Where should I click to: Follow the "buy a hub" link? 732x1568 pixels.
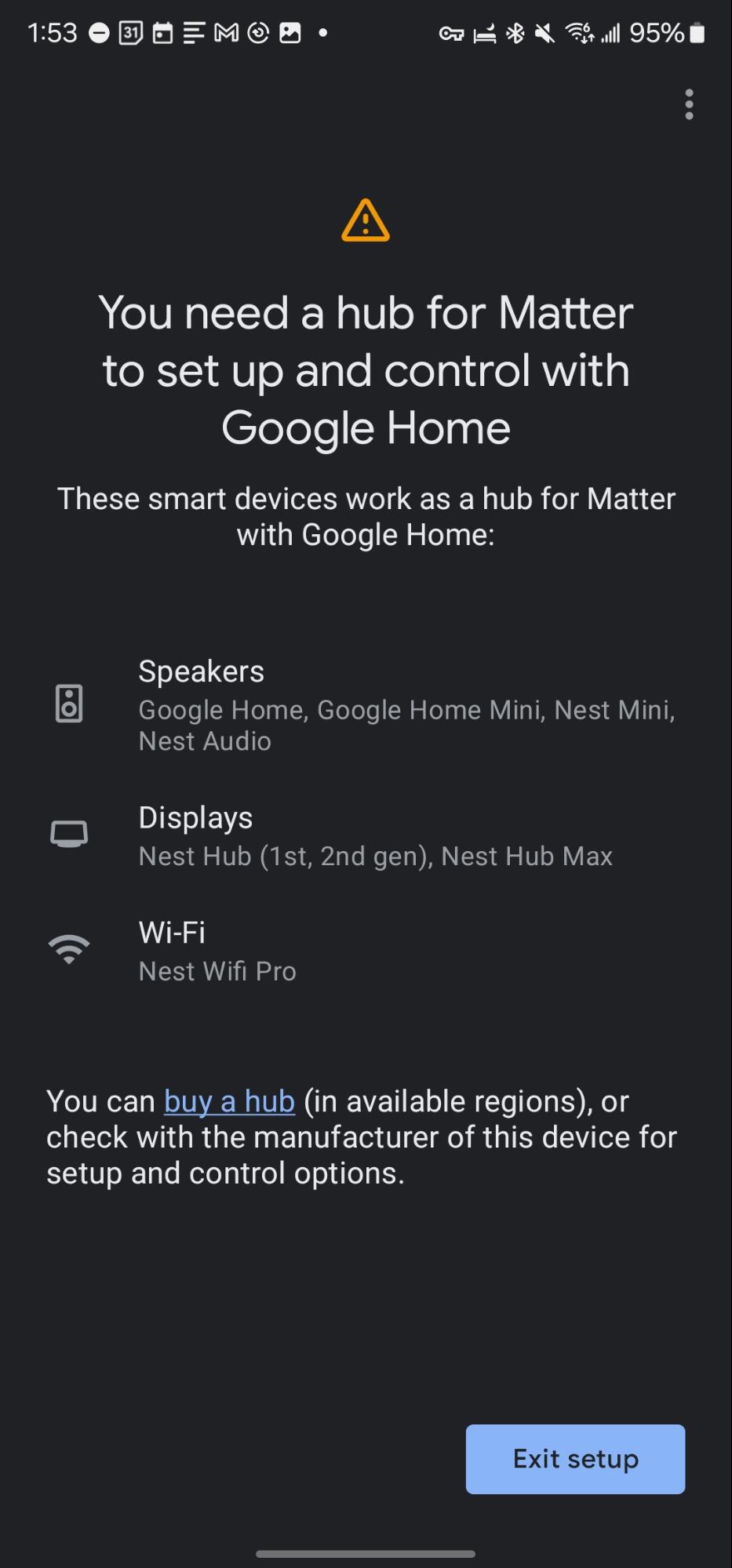(229, 1101)
